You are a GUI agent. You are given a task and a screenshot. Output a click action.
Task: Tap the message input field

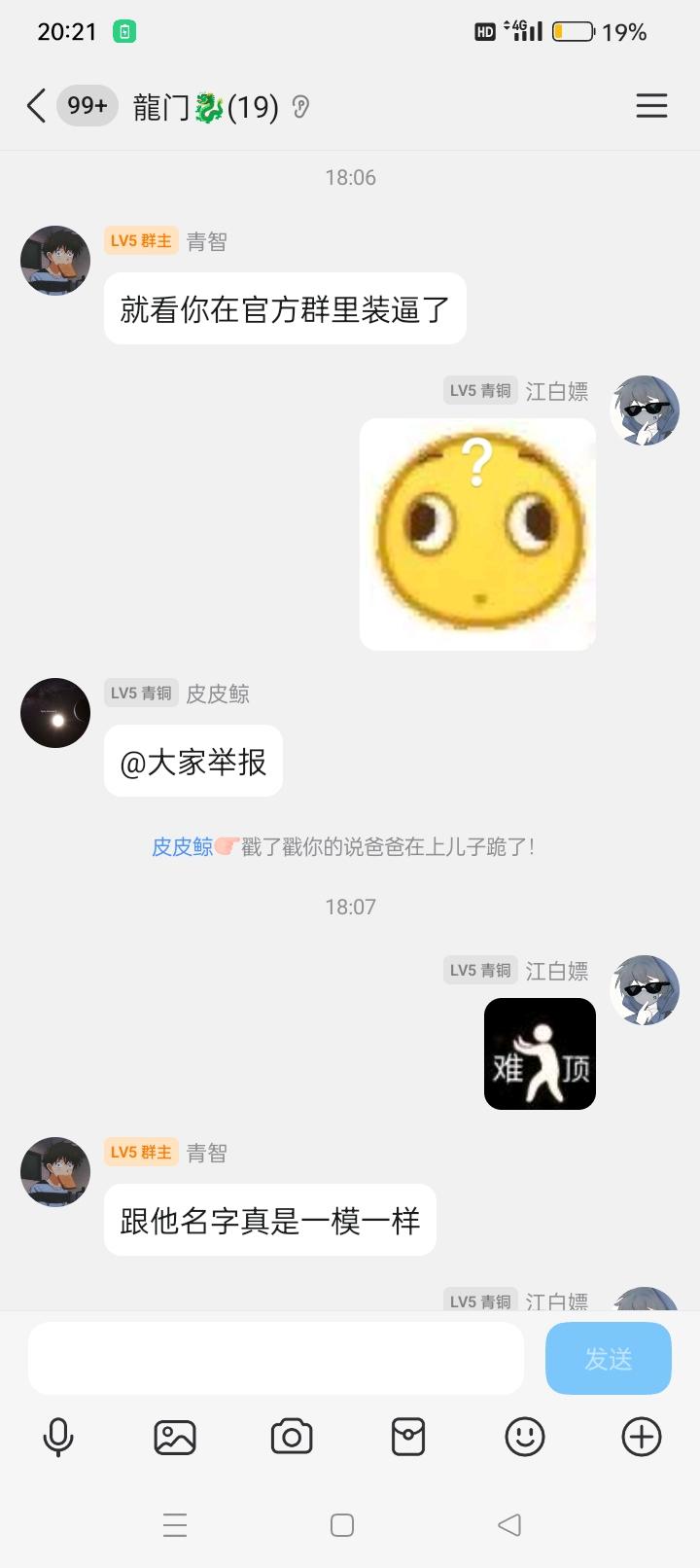tap(276, 1359)
